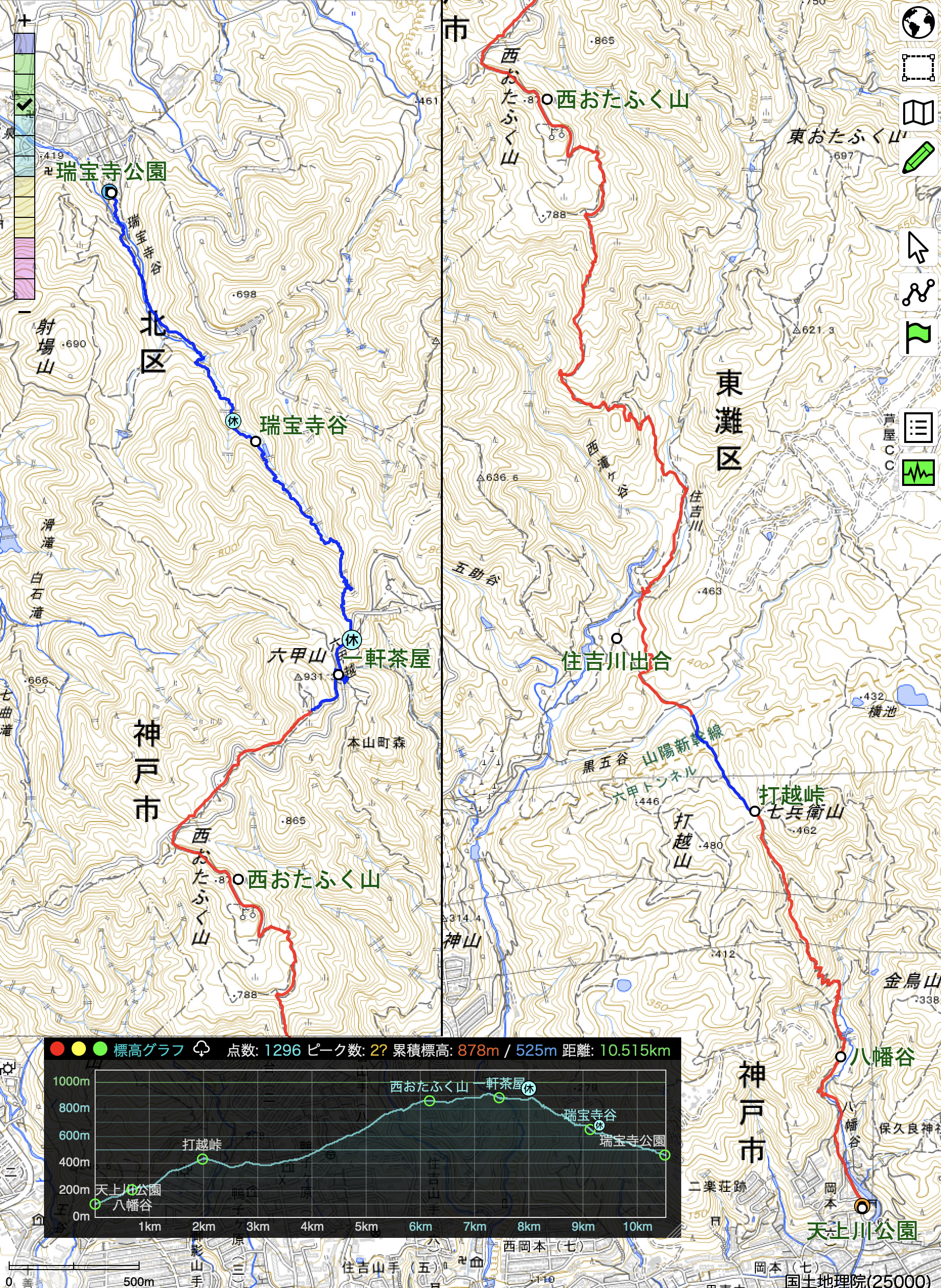Zoom out with the minus sign

(24, 312)
